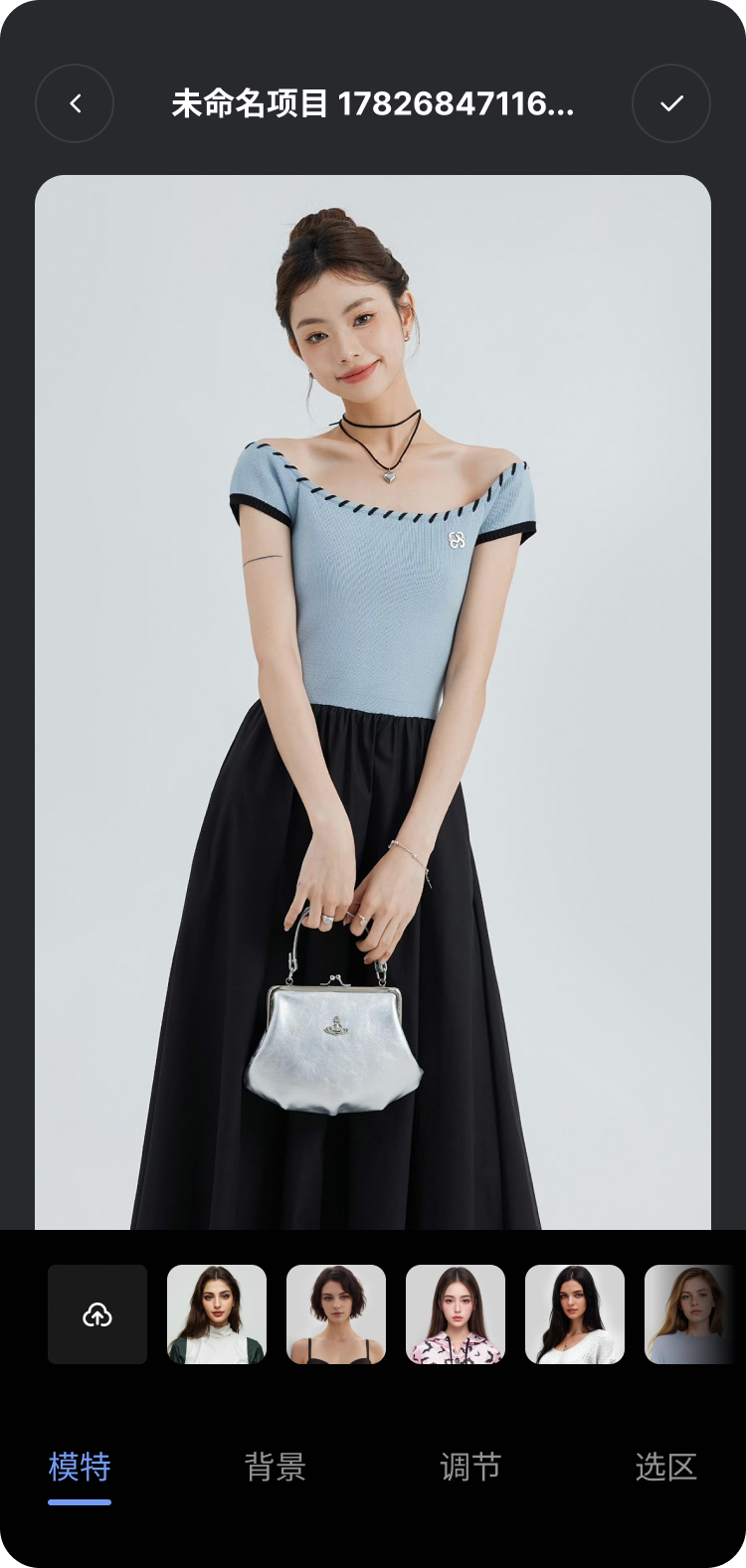Select the 模特 tab
746x1568 pixels.
[80, 1467]
